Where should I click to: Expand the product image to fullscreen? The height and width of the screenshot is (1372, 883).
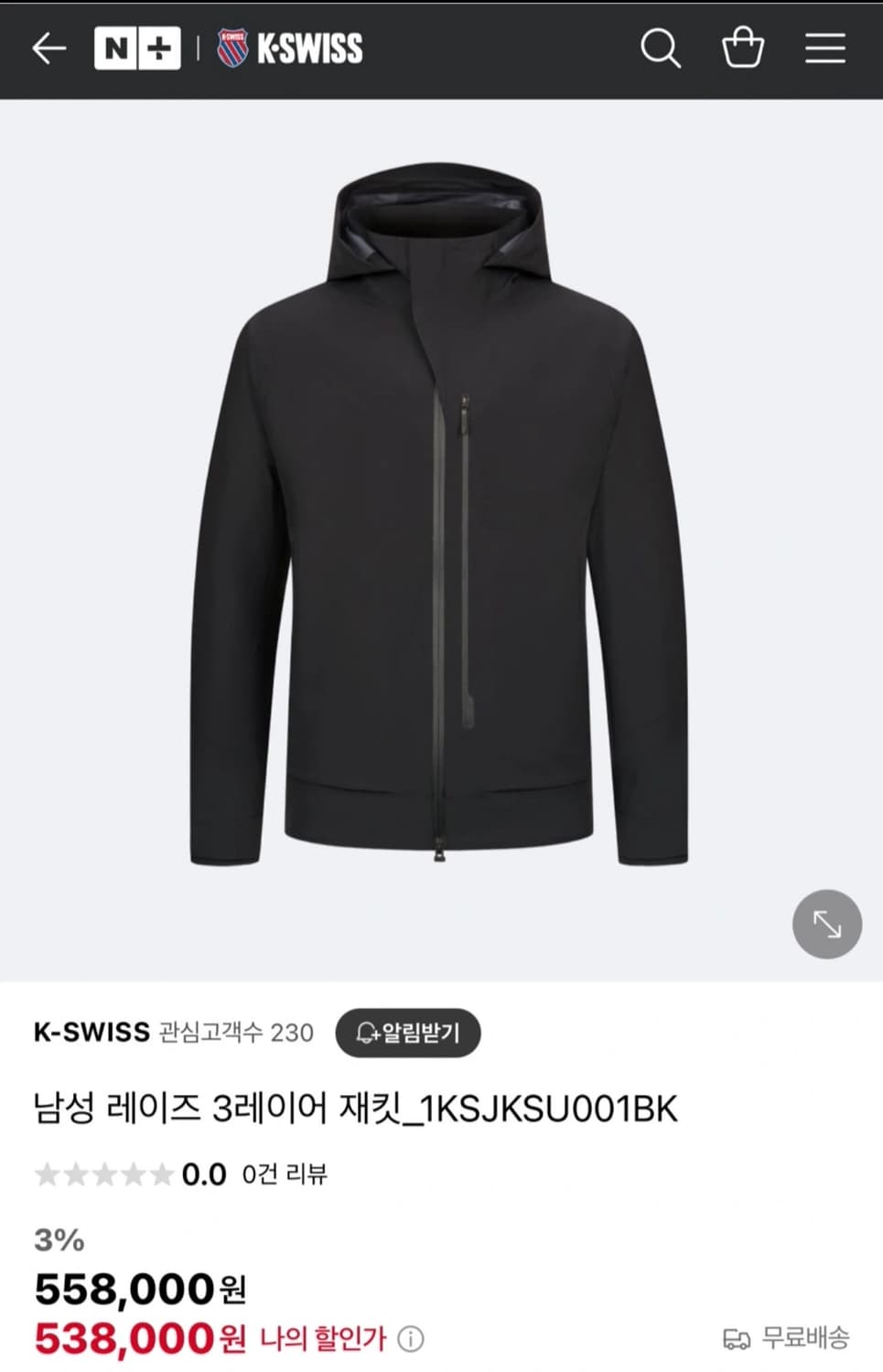[x=826, y=924]
